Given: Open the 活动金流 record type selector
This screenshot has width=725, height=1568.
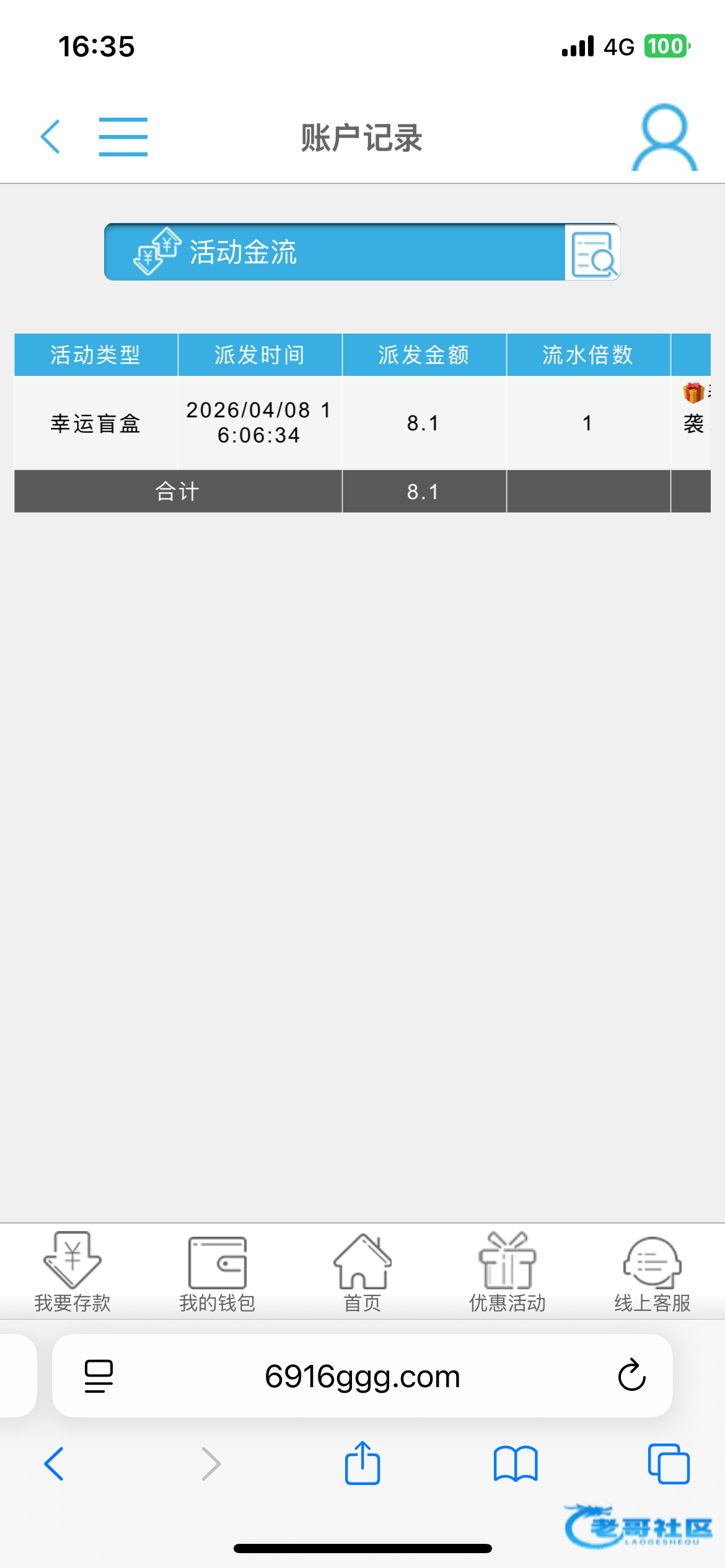Looking at the screenshot, I should 335,252.
